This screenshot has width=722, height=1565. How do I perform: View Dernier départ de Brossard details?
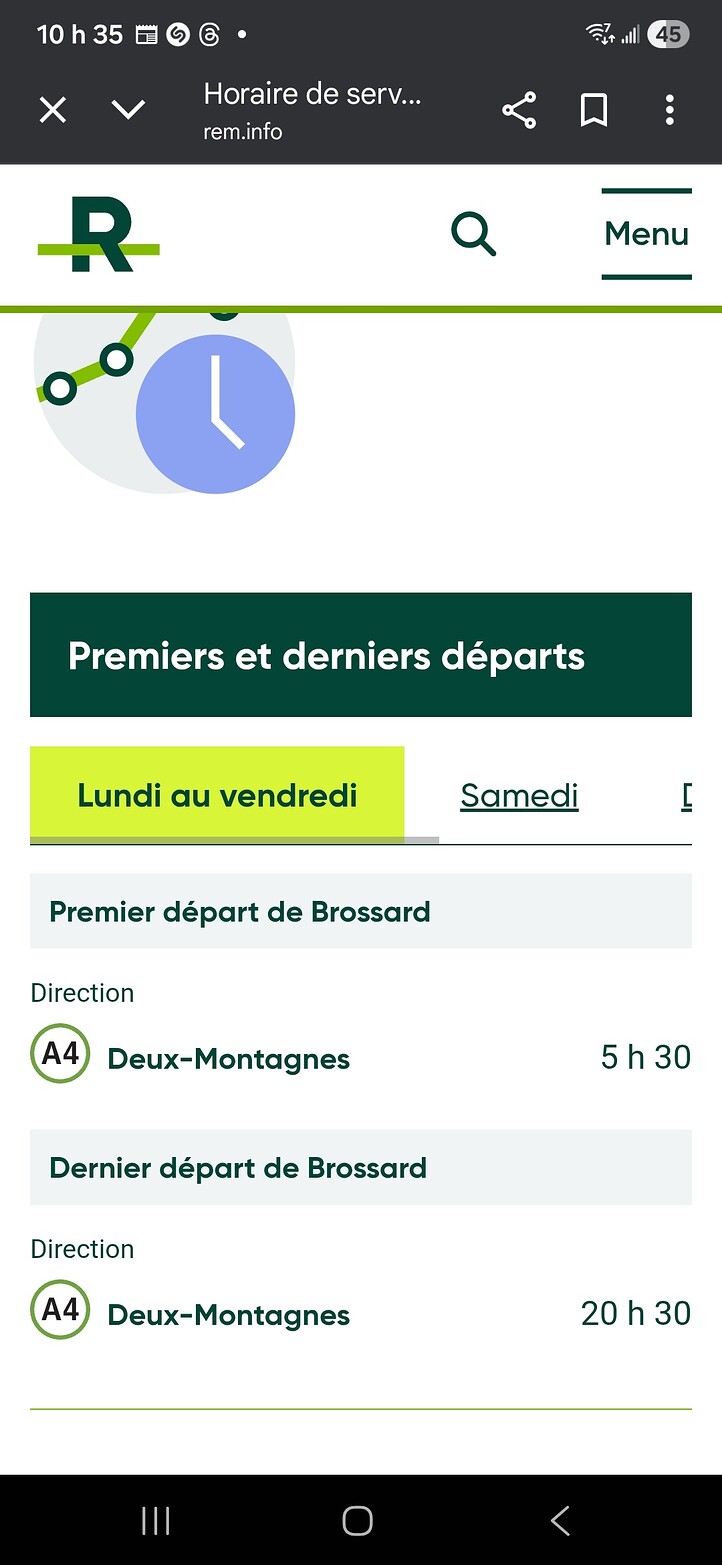pyautogui.click(x=239, y=1167)
